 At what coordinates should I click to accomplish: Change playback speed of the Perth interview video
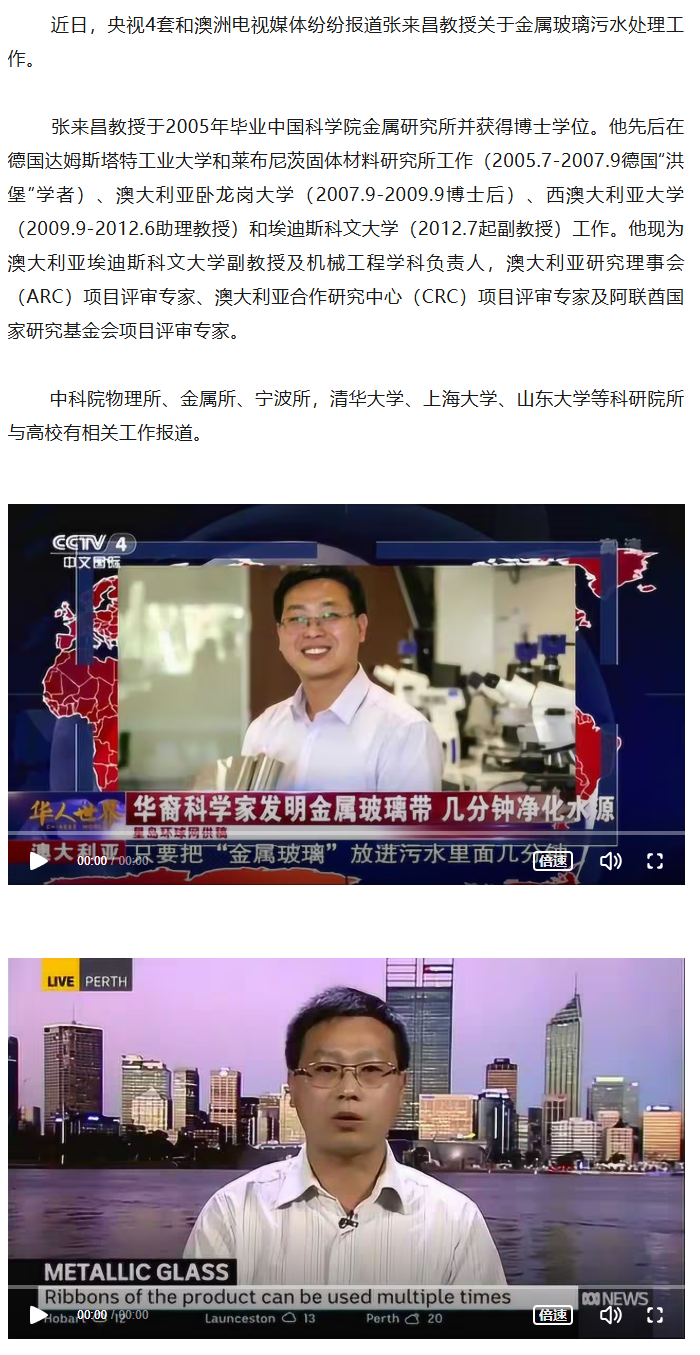[553, 1315]
